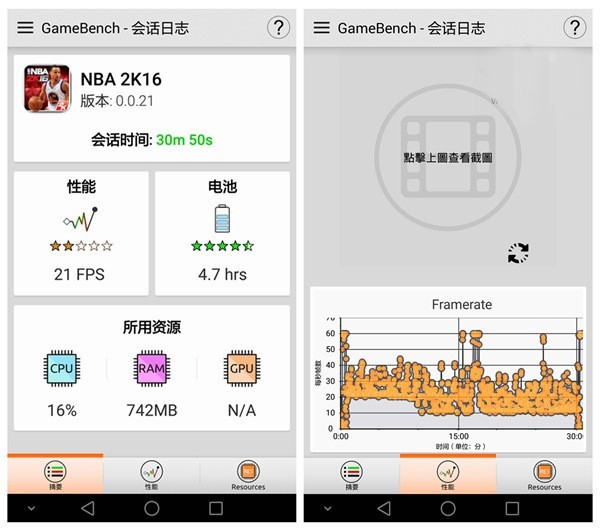Open the drawer menu on the Framerate screen
Screen dimensions: 600x531
tap(321, 28)
